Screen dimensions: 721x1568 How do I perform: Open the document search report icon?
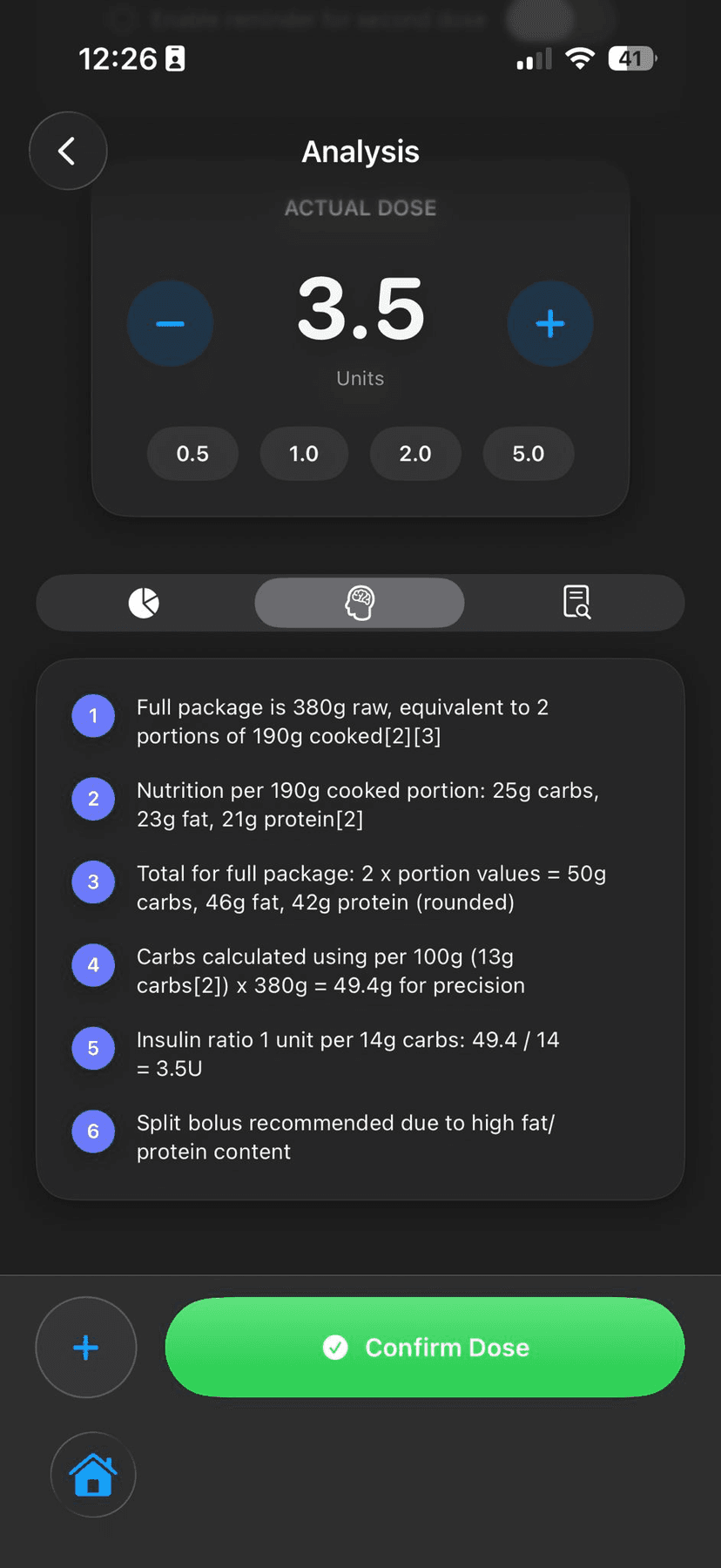[x=577, y=602]
